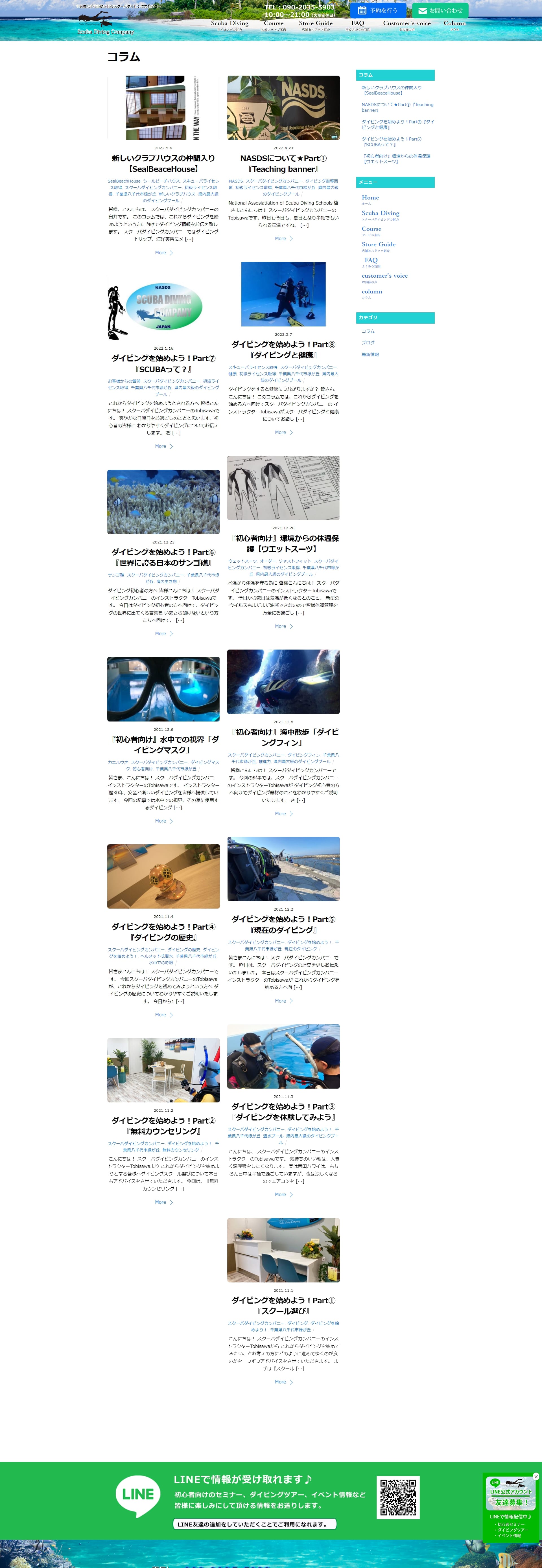Open the Part④ ダイビングの歴史 helmet thumbnail
Screen dimensions: 542x1568
point(163,876)
